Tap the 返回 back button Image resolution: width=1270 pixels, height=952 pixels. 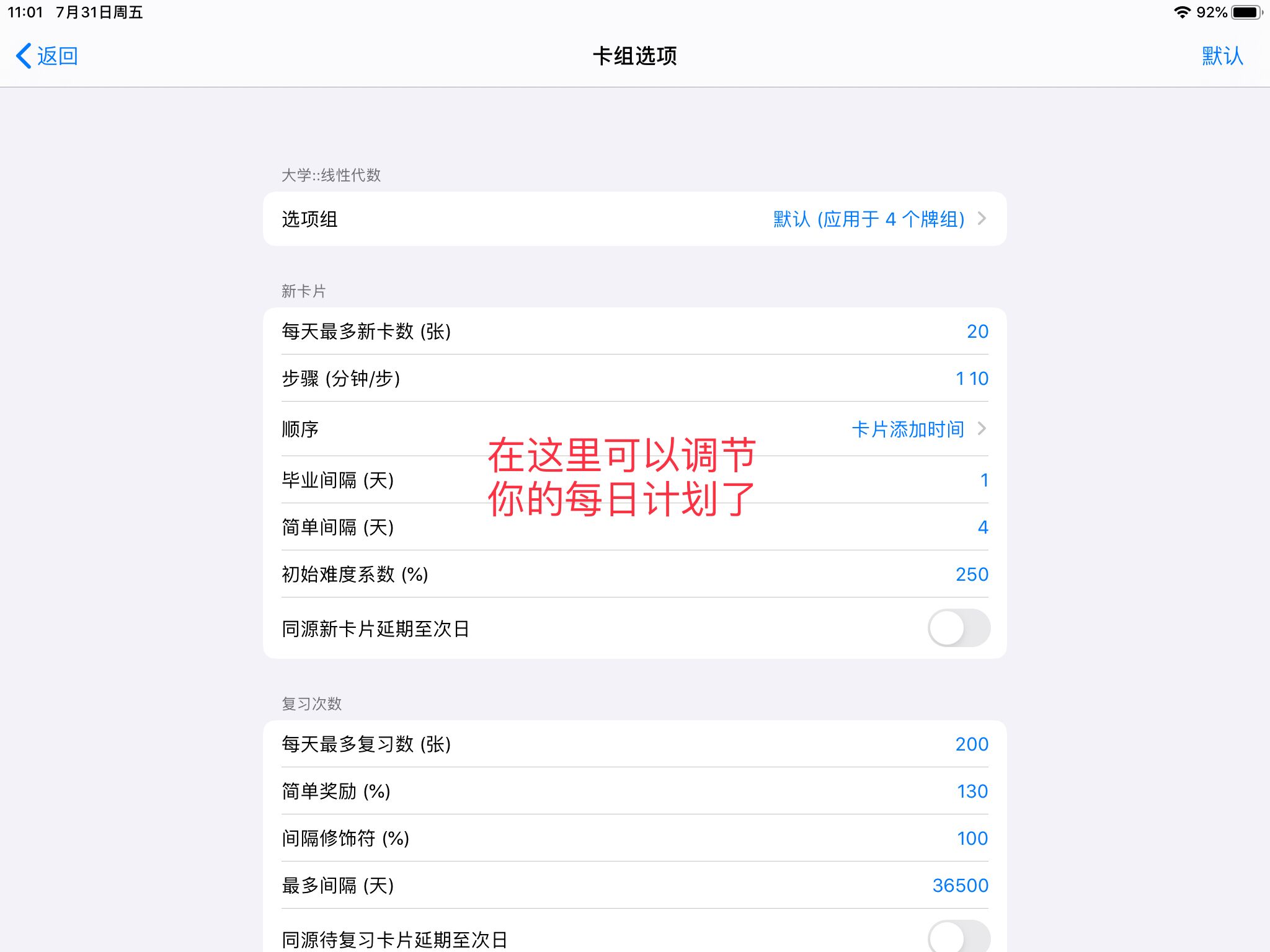click(x=47, y=56)
